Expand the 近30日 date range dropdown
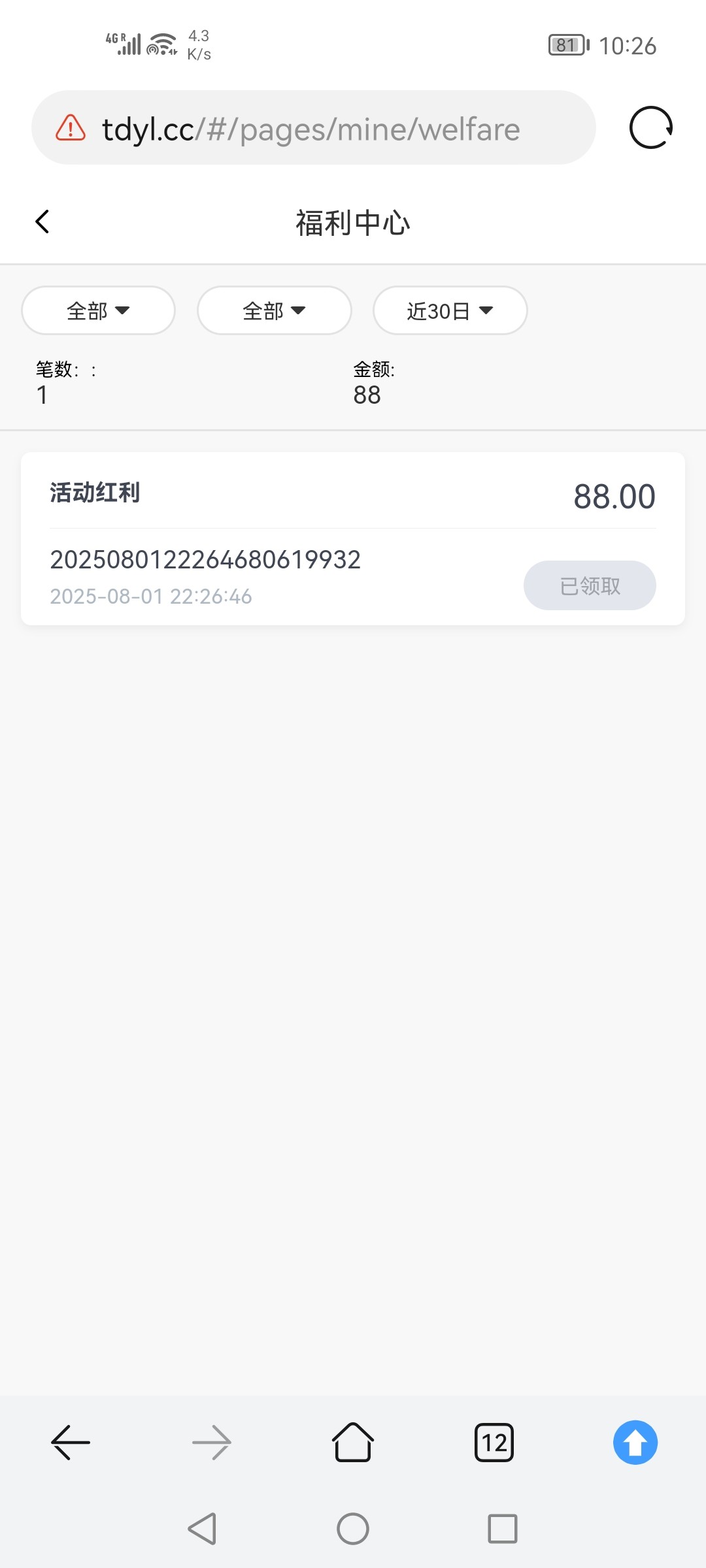Viewport: 706px width, 1568px height. 450,311
